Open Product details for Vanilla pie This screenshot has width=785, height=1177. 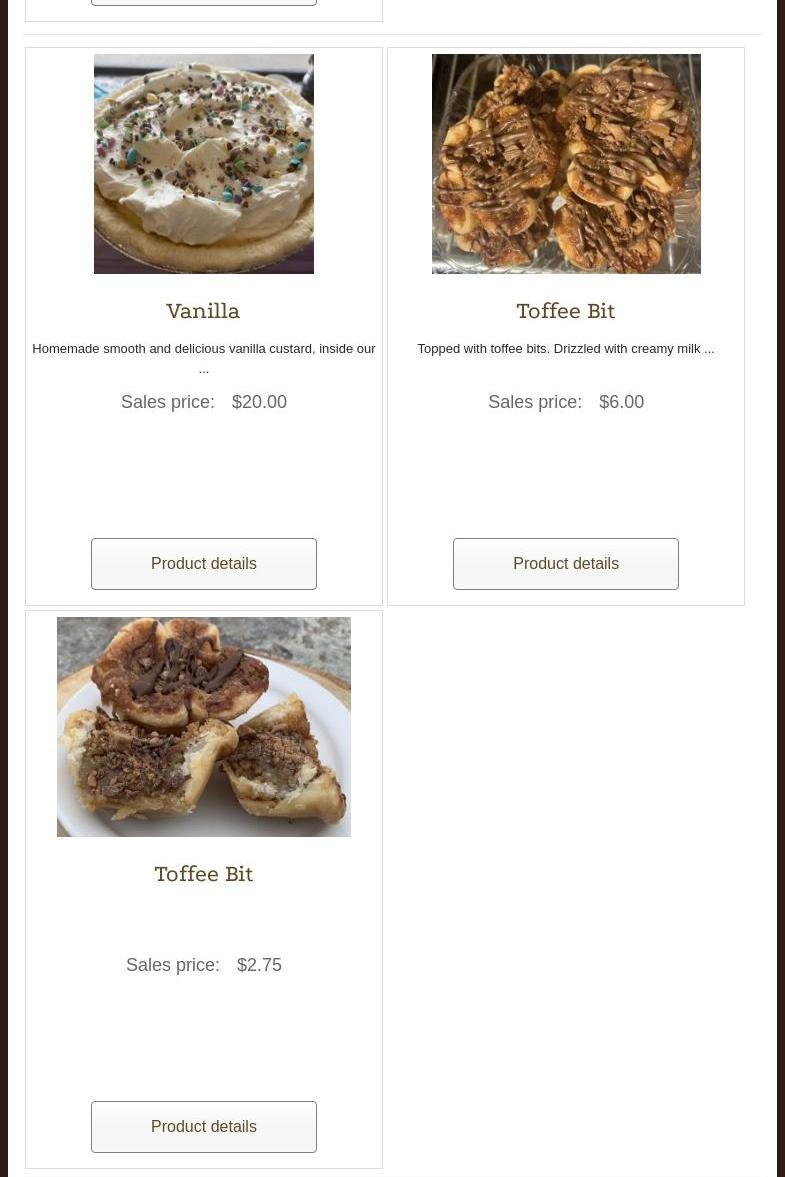click(x=203, y=564)
